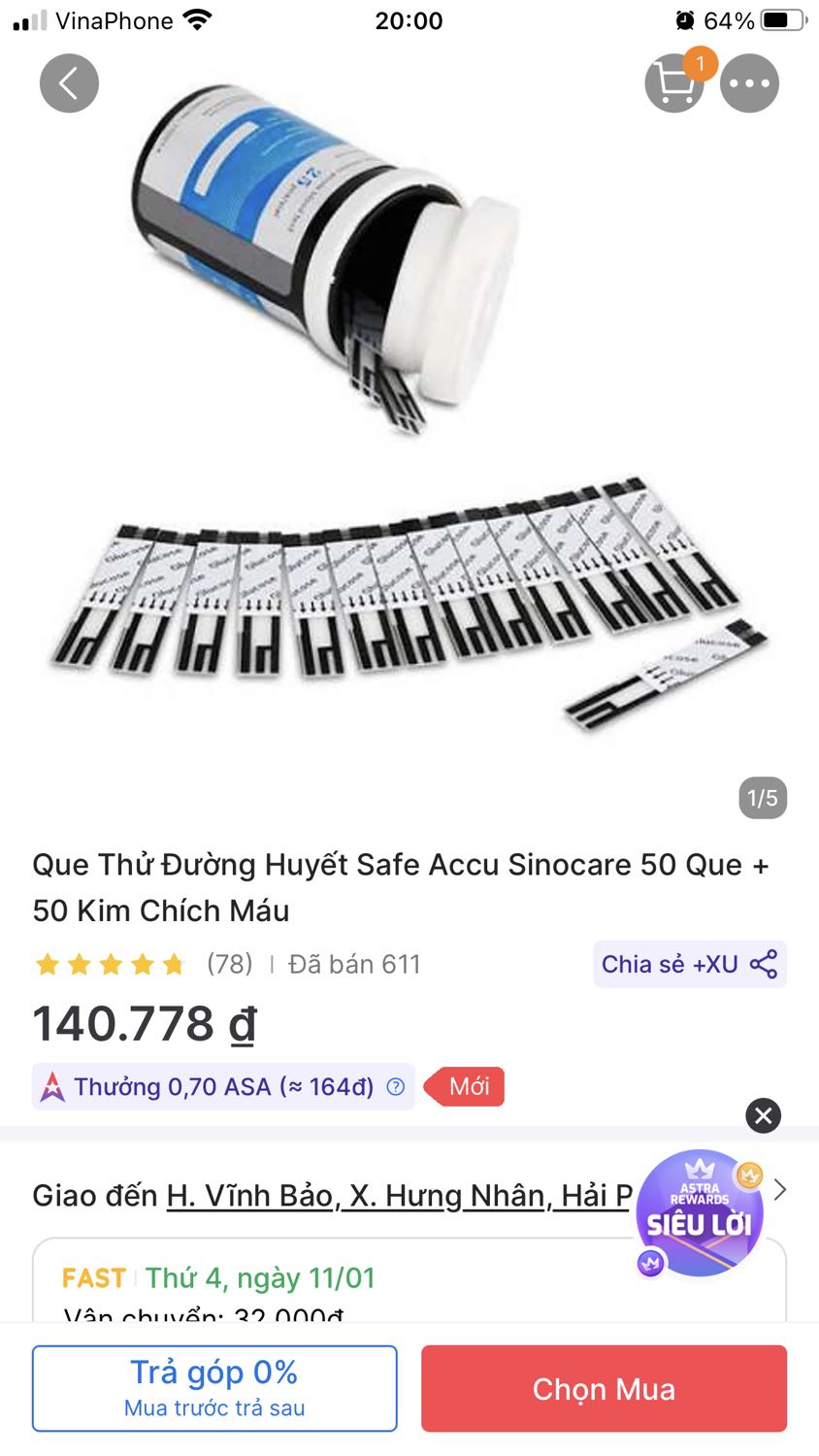Tap the Astra Rewards SIÊU LỜI badge
The width and height of the screenshot is (819, 1456).
point(699,1211)
